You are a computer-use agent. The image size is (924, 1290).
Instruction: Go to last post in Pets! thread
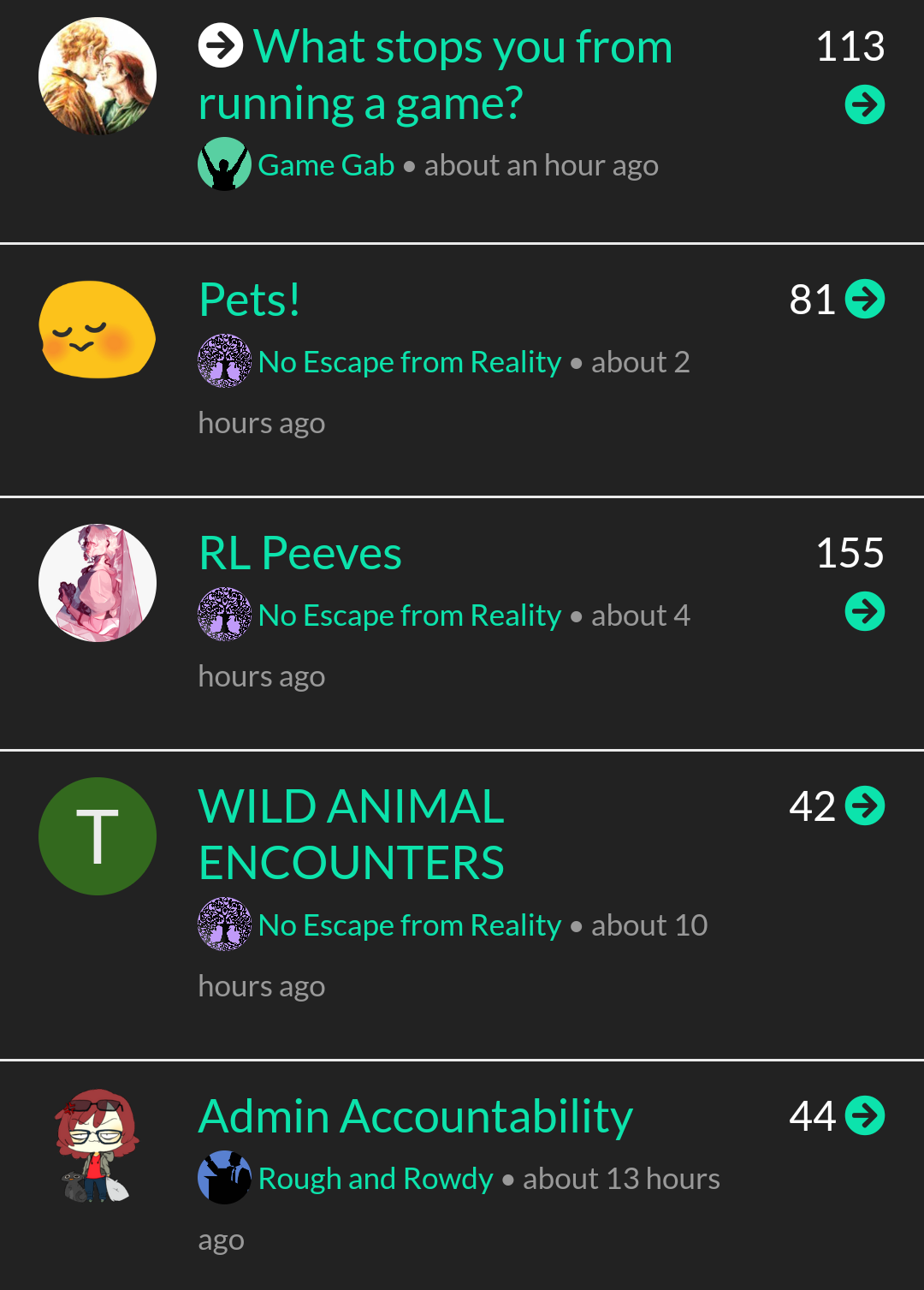[864, 300]
